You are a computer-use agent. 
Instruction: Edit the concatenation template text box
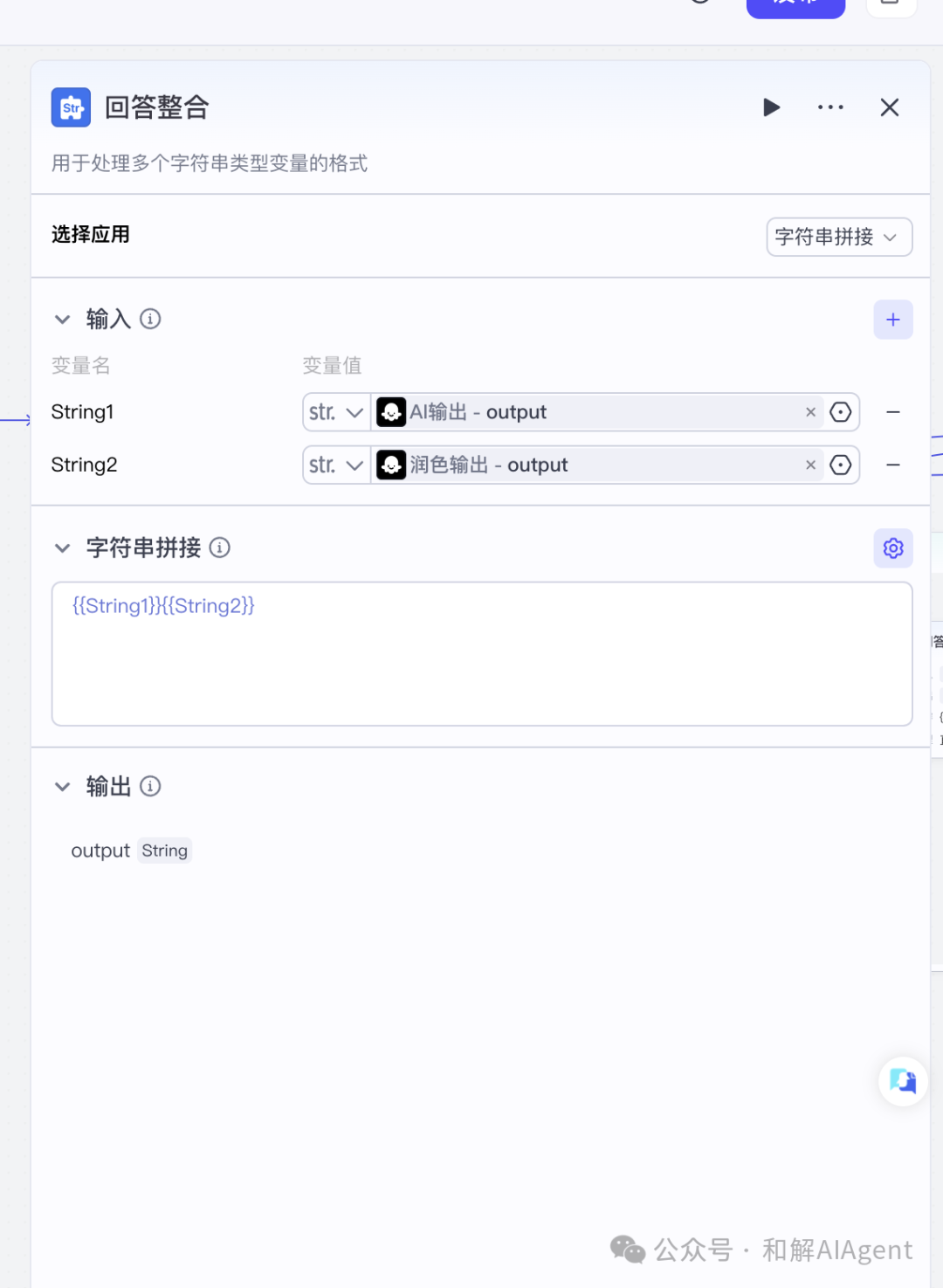point(482,654)
